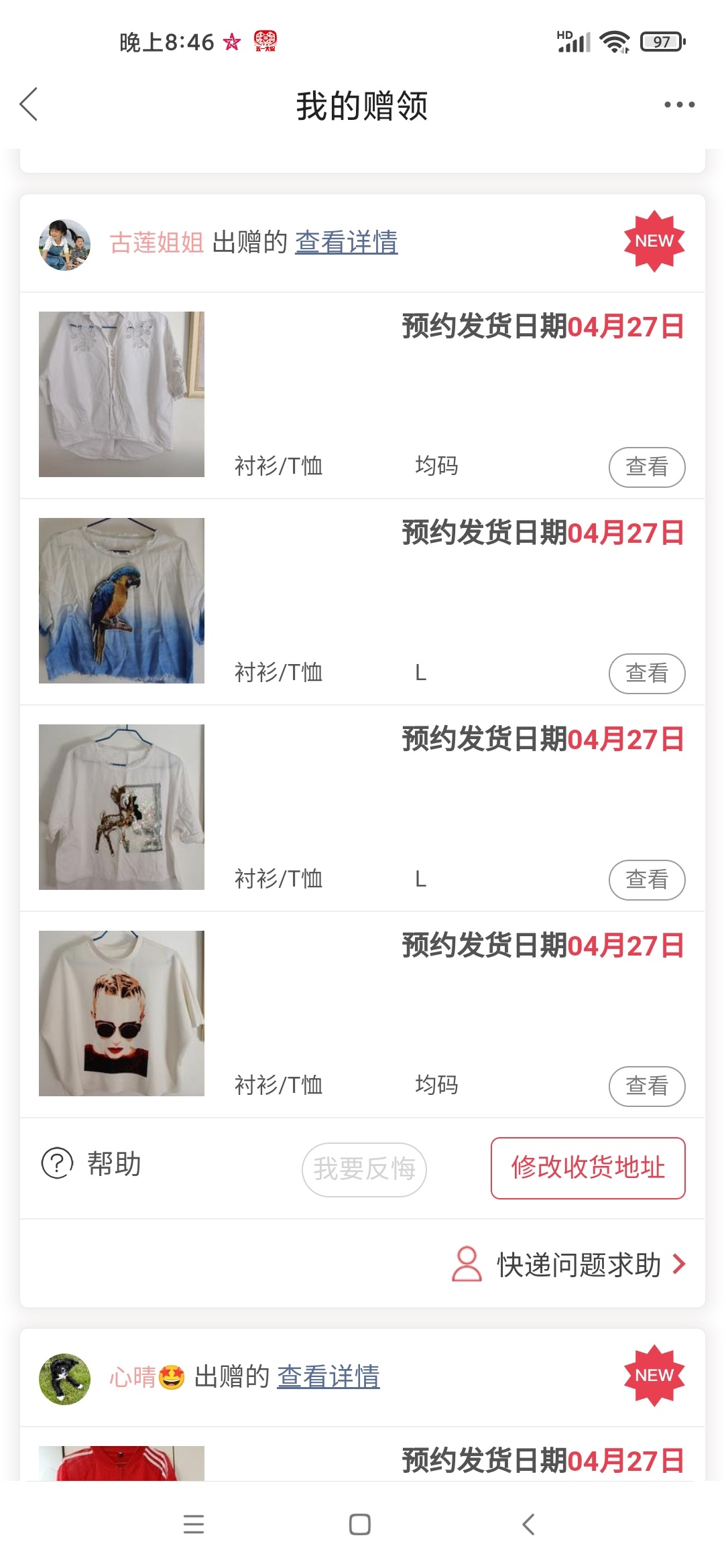724x1568 pixels.
Task: Tap the 我要反悔 button
Action: coord(364,1169)
